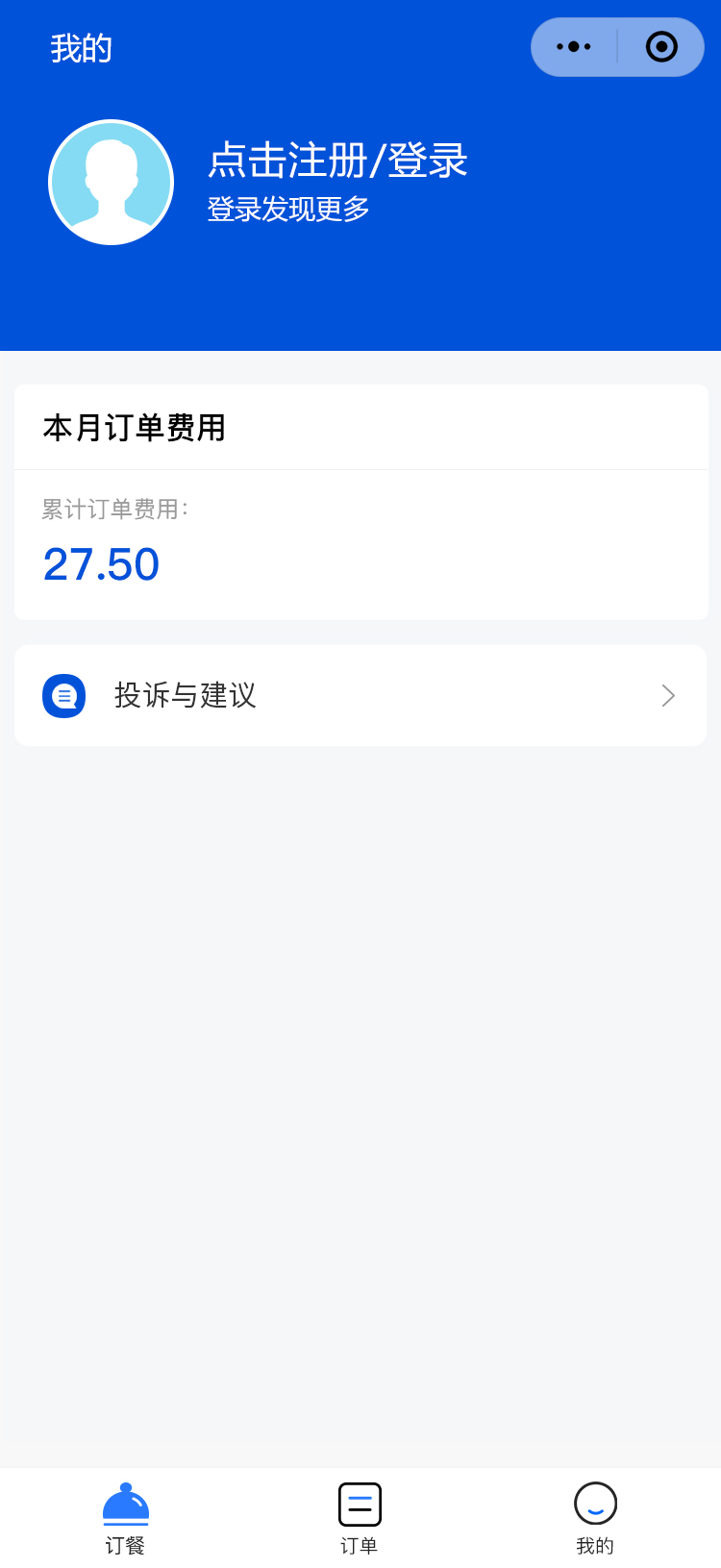This screenshot has width=721, height=1568.
Task: Close the mini program via circle icon
Action: [661, 47]
